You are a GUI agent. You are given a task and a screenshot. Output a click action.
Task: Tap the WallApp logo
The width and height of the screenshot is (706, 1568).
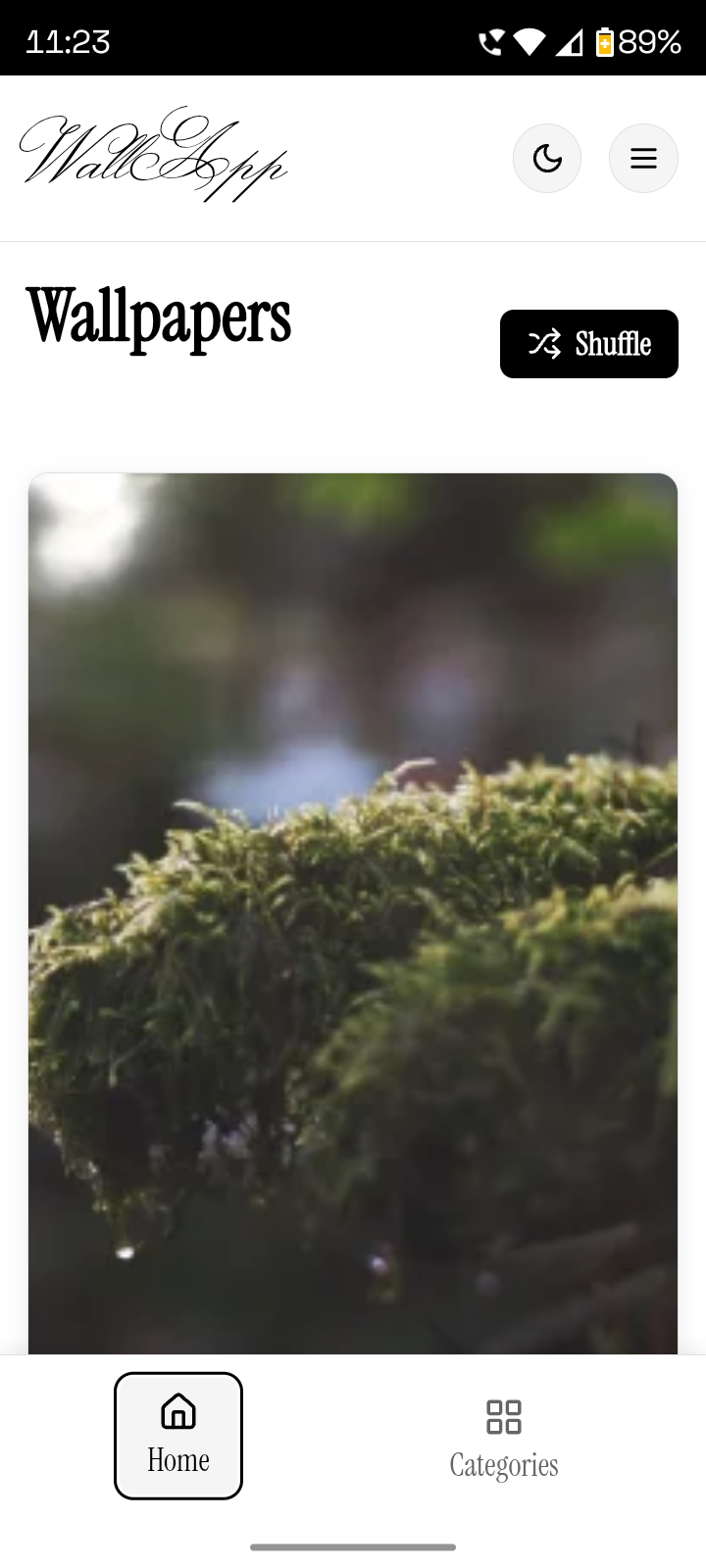(x=154, y=155)
